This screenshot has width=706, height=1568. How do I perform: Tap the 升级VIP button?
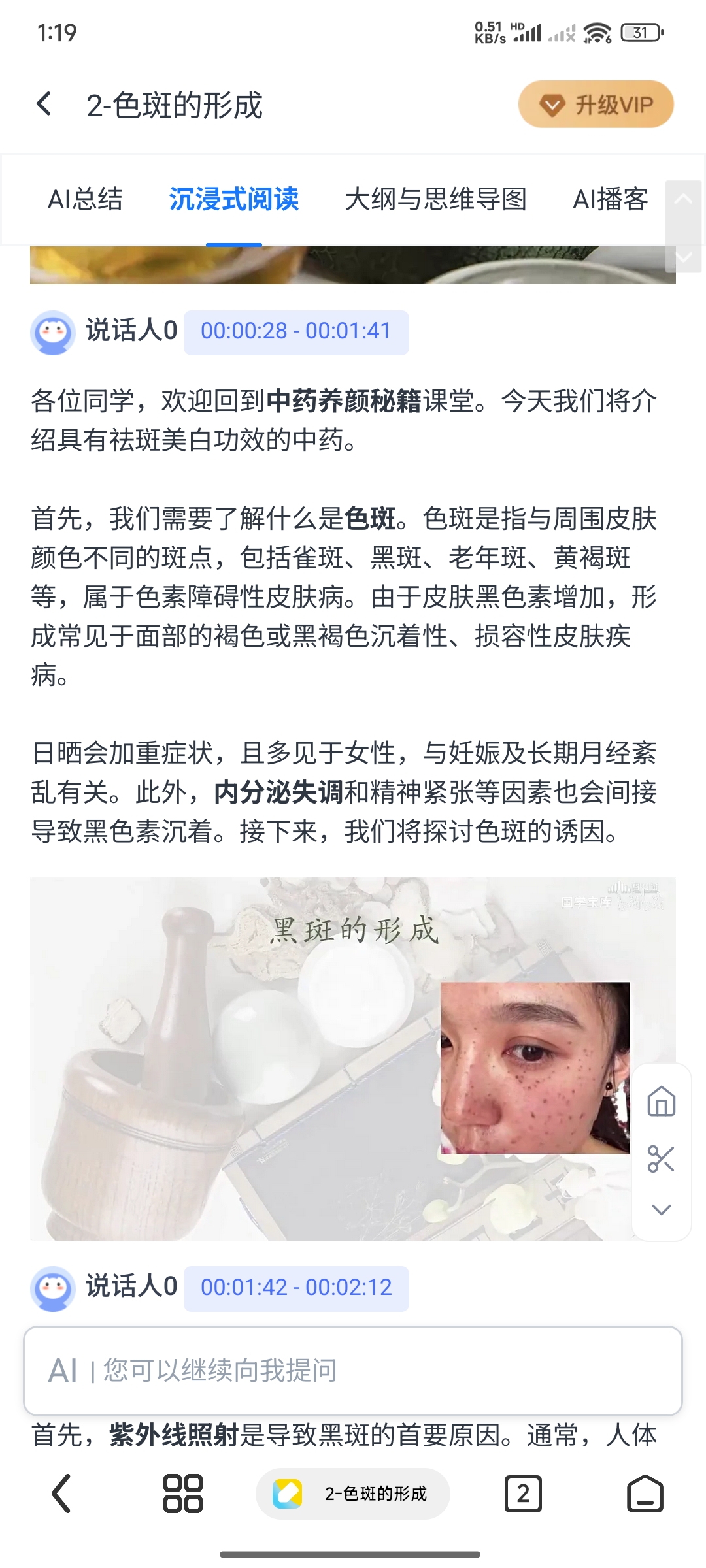coord(596,105)
